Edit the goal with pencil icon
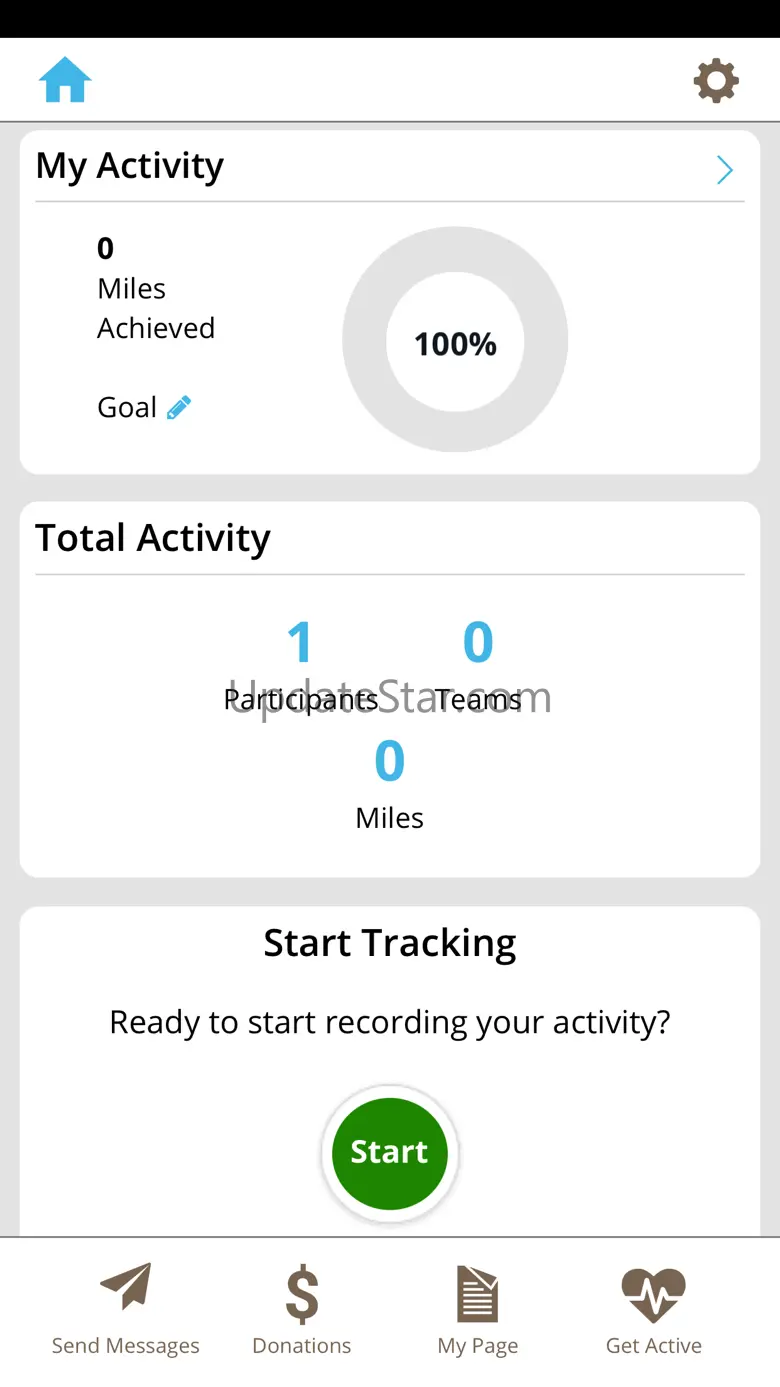Image resolution: width=780 pixels, height=1387 pixels. coord(179,407)
